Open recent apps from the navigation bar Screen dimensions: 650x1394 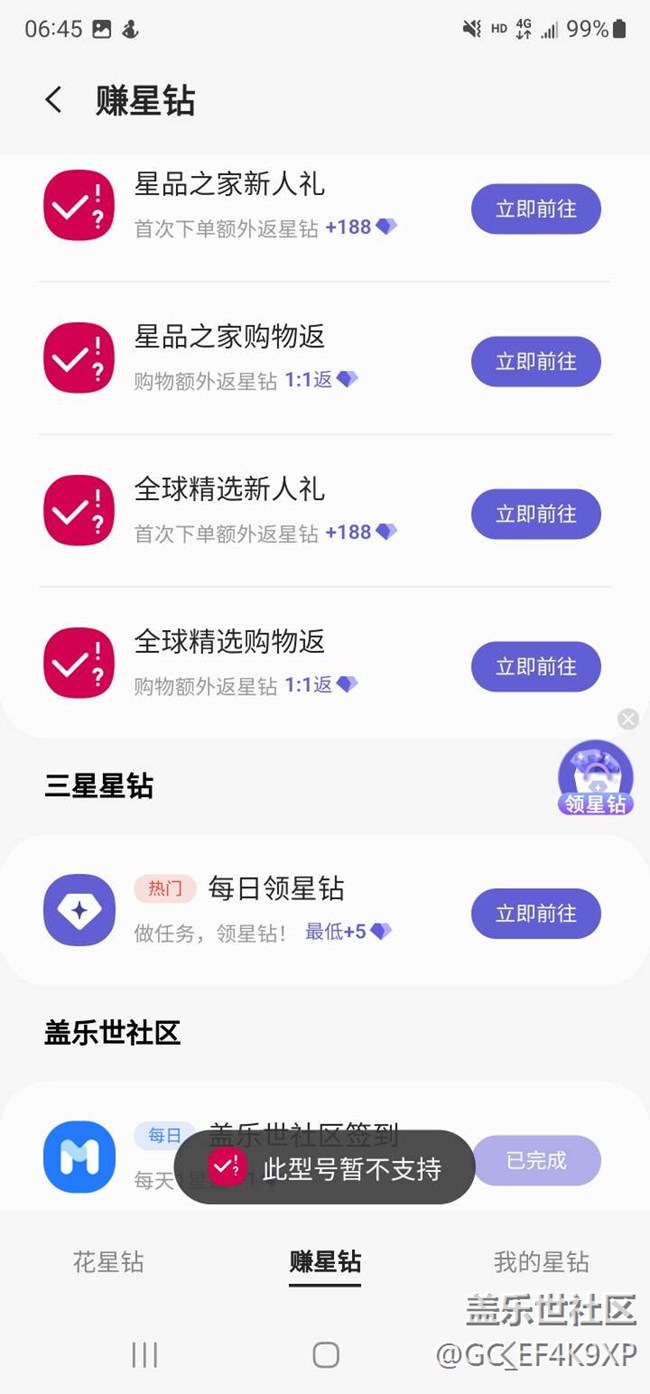(x=145, y=1354)
